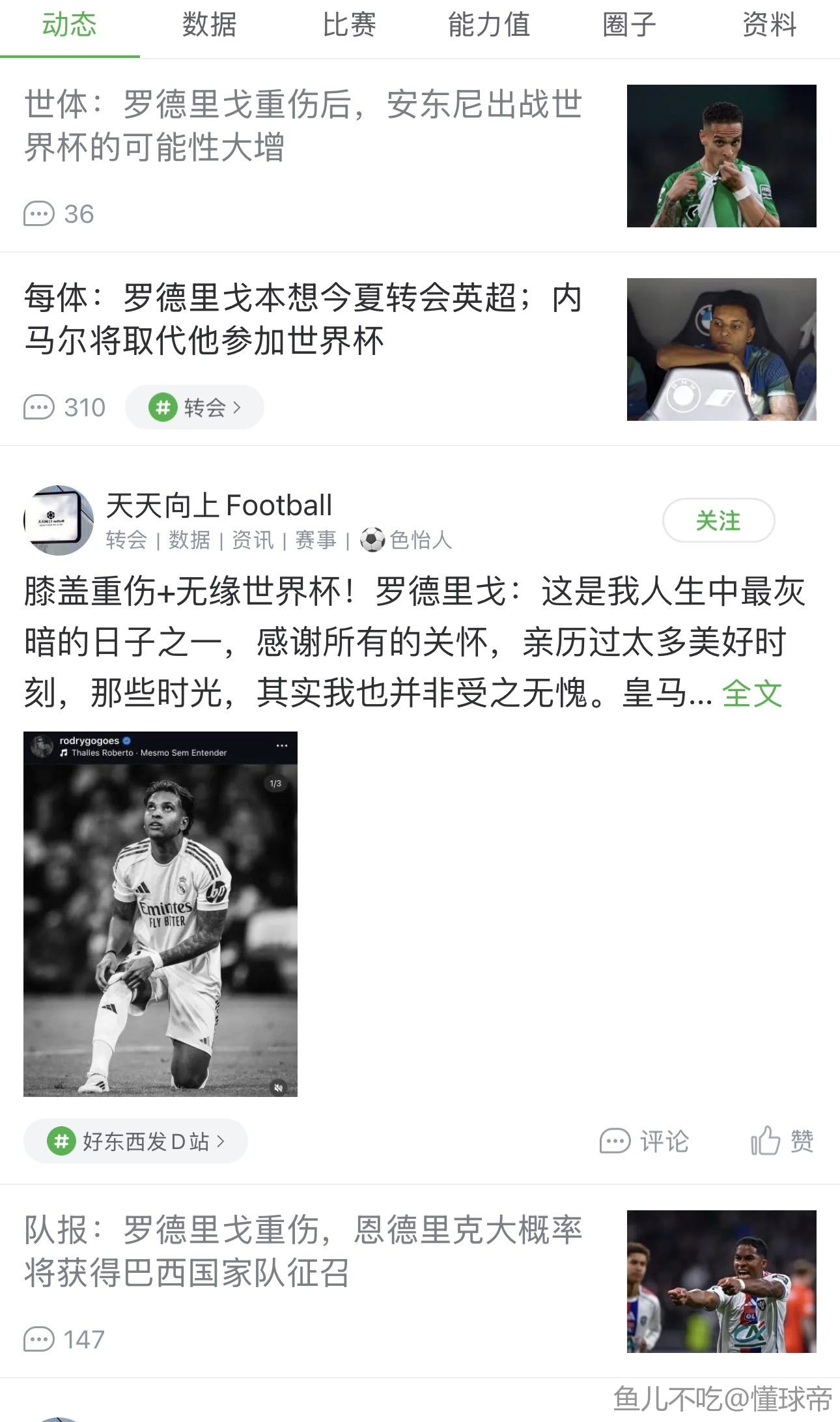Like 天天向上 Football's post with 赞

[x=782, y=1141]
